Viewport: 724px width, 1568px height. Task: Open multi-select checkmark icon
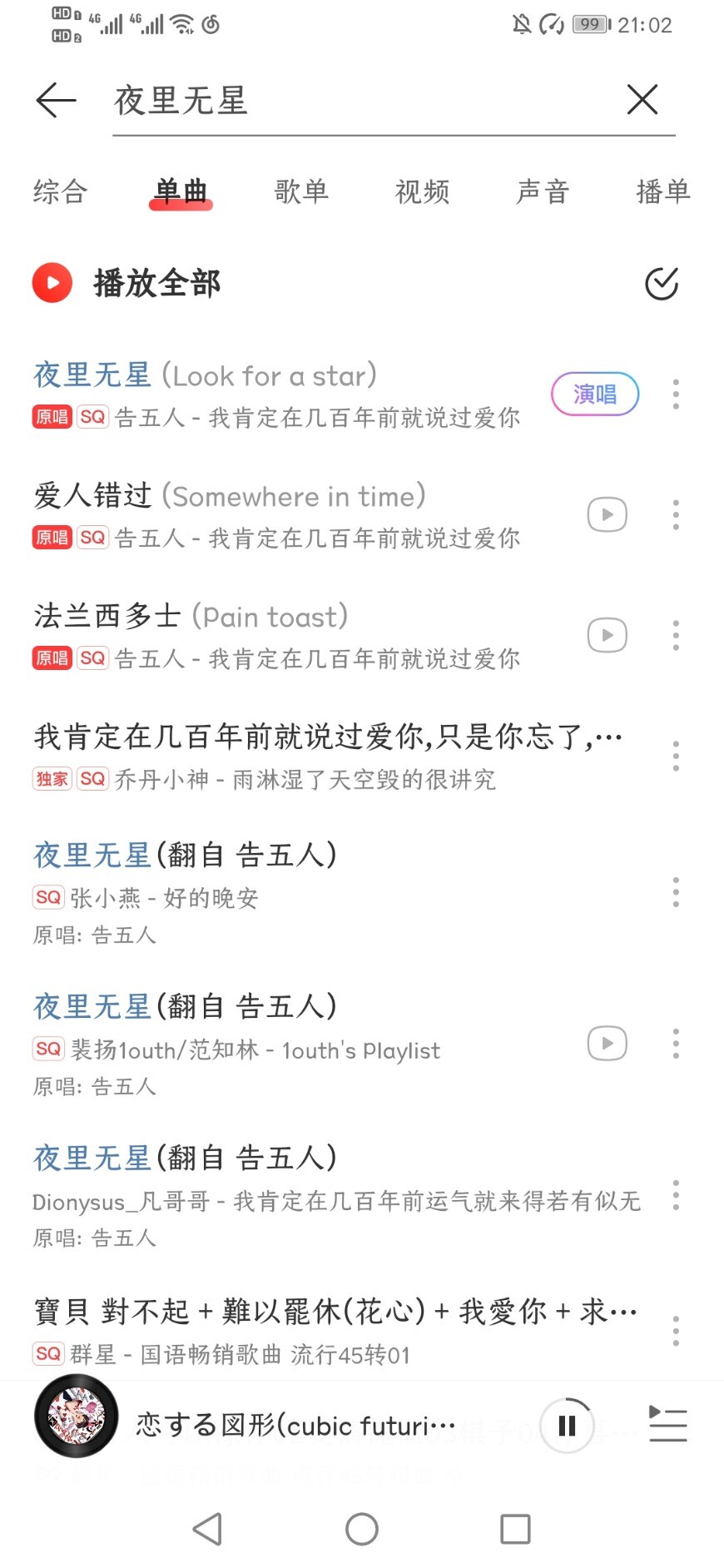(x=662, y=284)
